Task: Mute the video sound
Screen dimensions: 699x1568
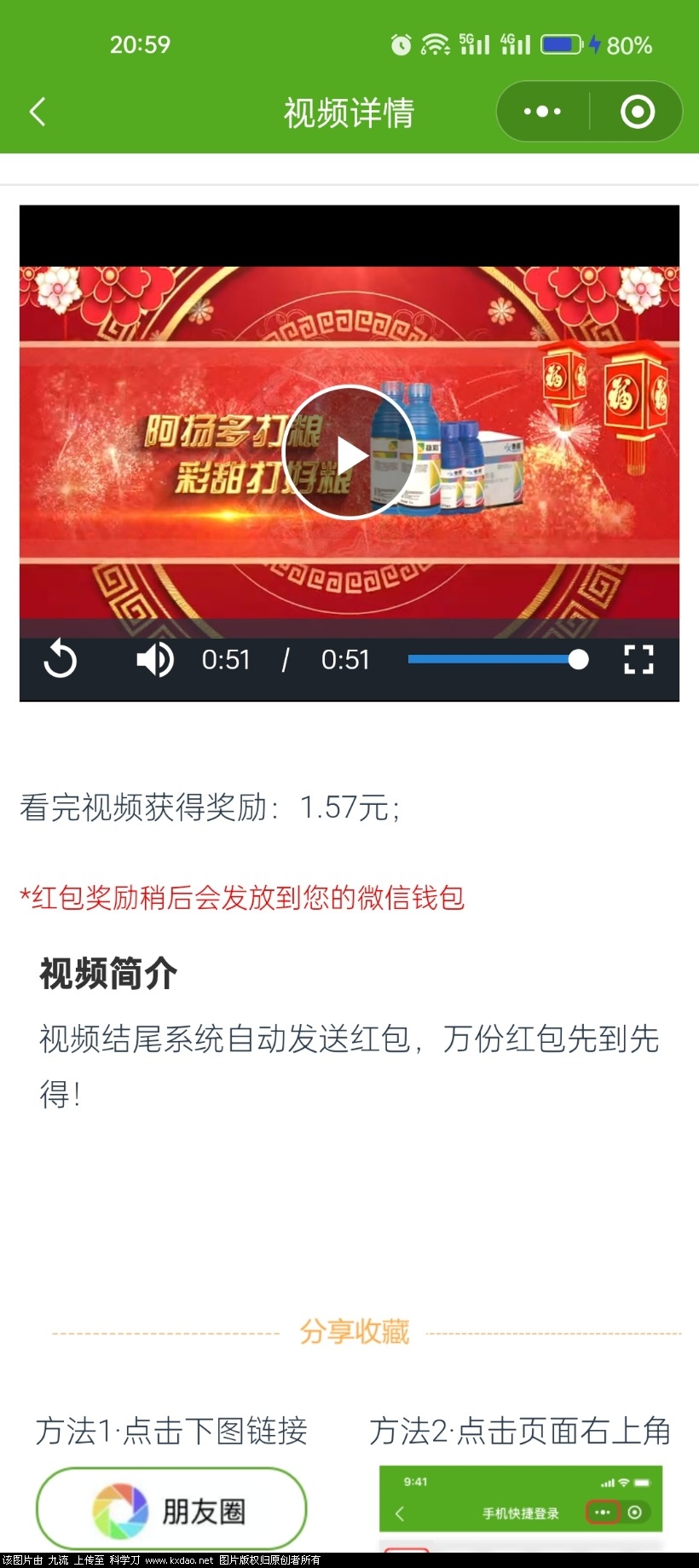Action: [x=154, y=659]
